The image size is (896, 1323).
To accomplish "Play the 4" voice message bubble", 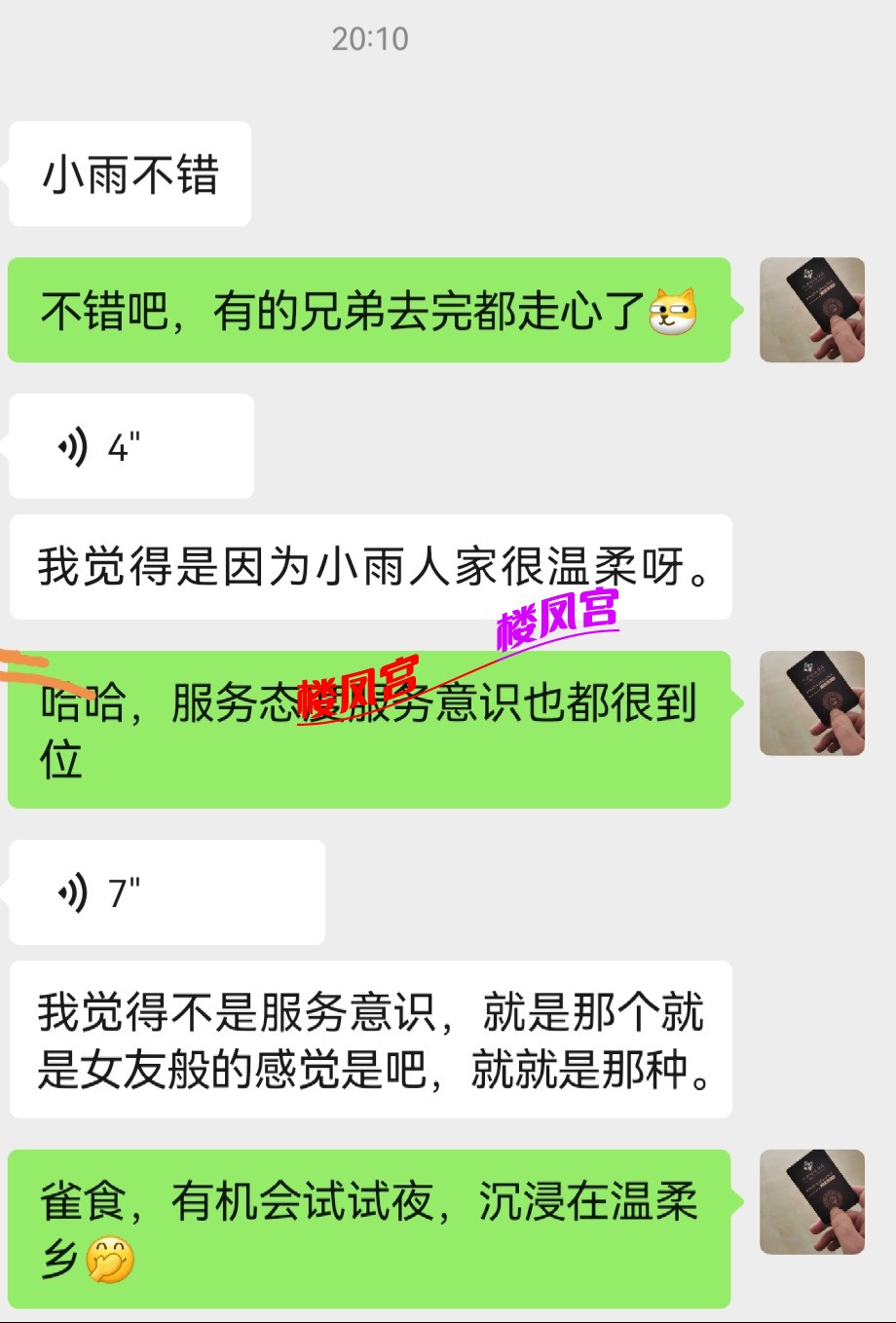I will coord(130,446).
